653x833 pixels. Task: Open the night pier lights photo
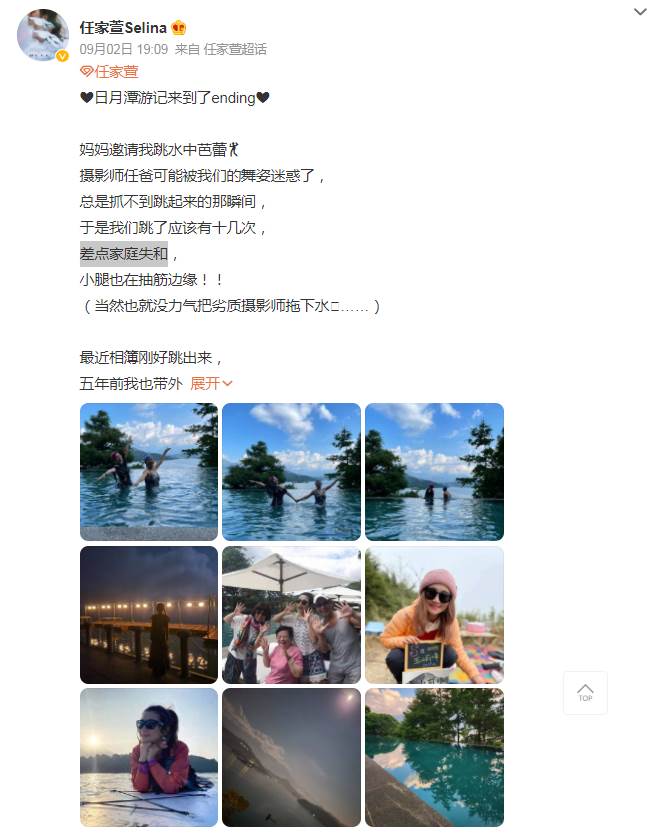tap(149, 614)
